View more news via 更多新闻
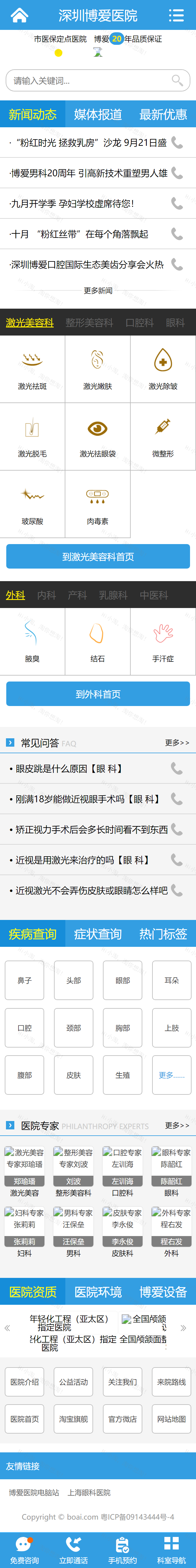The image size is (196, 1568). (x=98, y=290)
